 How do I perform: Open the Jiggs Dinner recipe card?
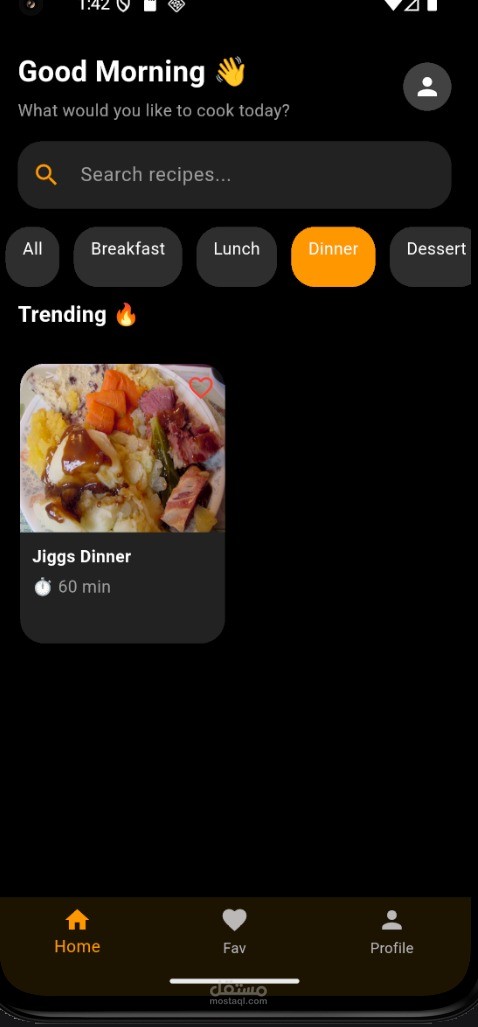[122, 503]
